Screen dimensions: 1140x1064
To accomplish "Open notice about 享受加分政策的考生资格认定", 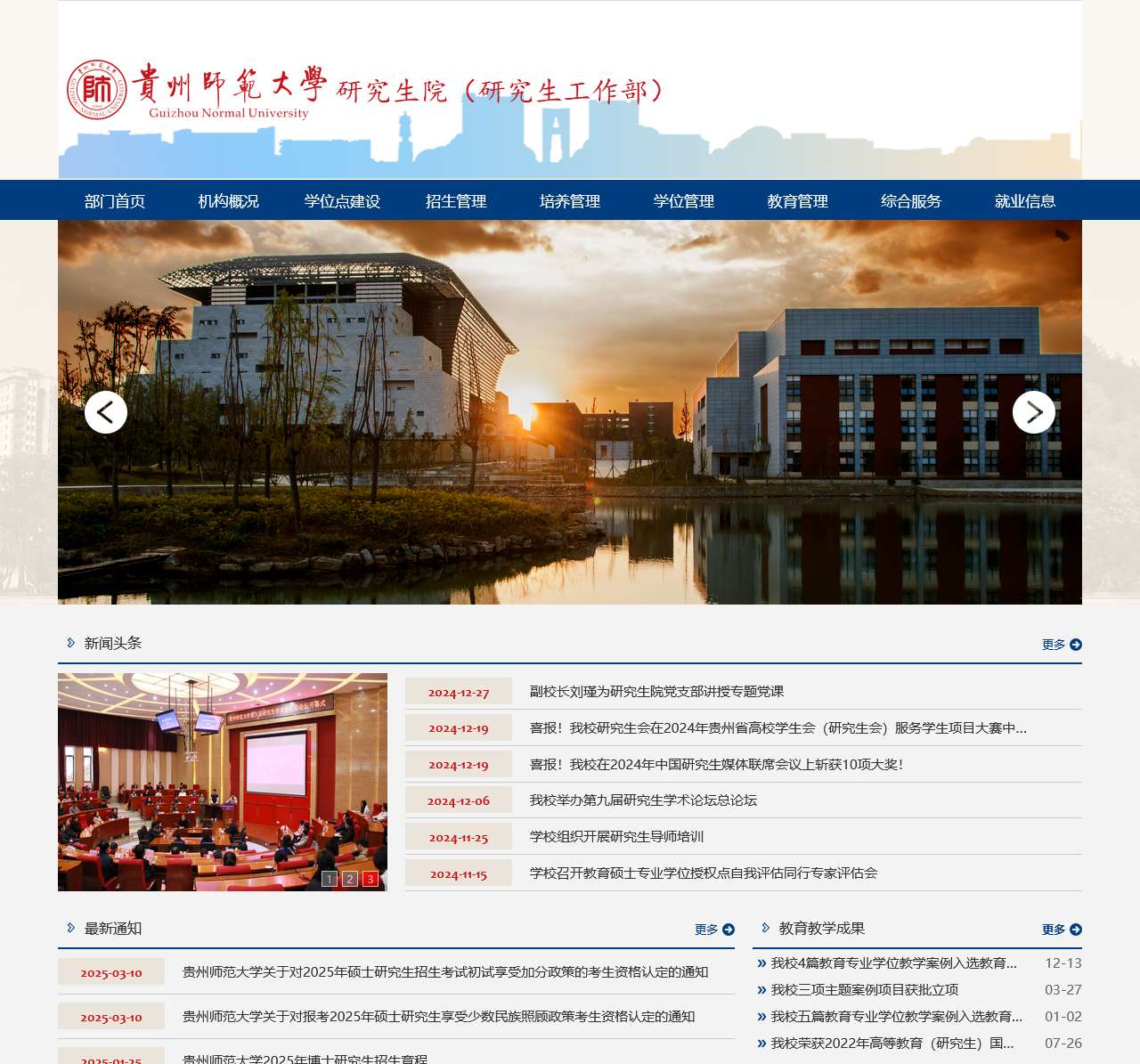I will pos(445,972).
